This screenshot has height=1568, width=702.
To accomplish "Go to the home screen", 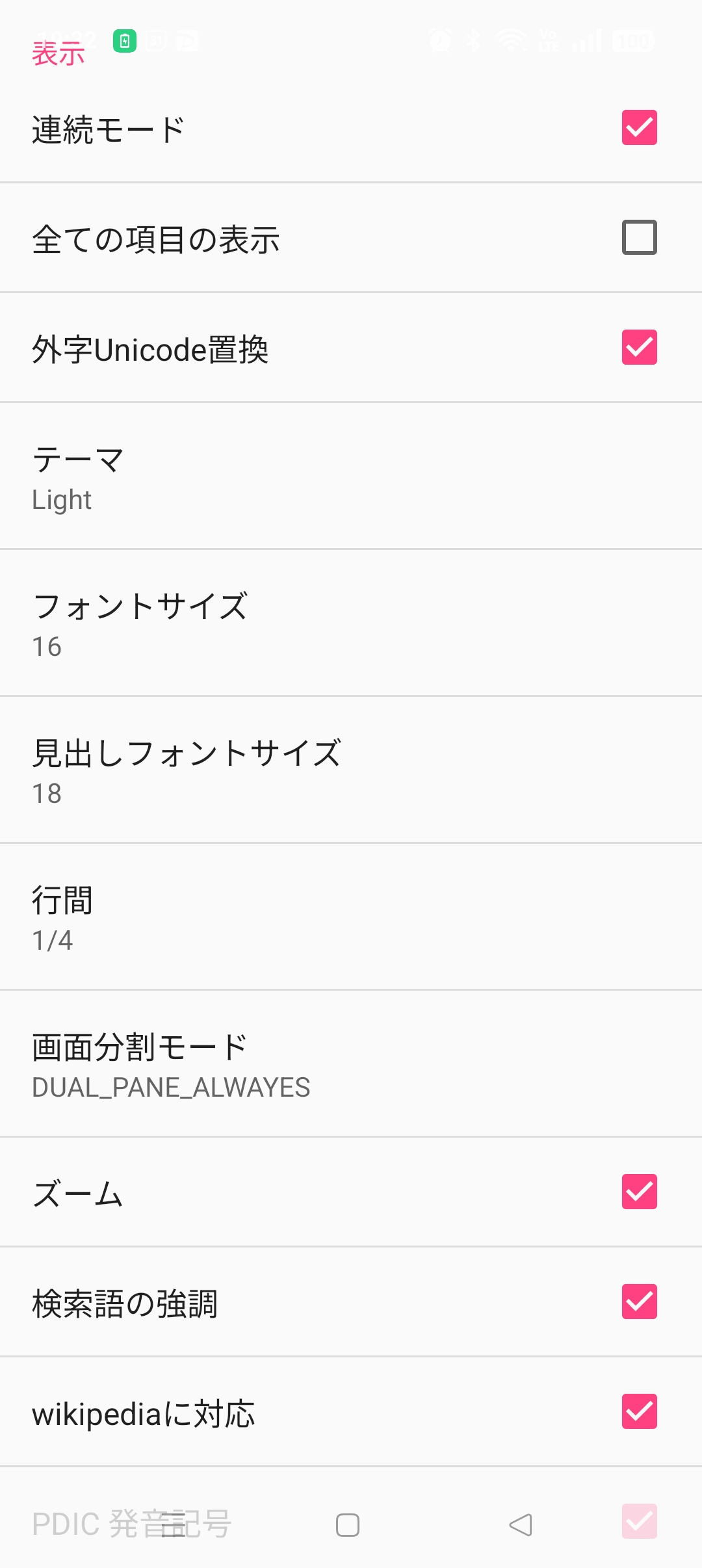I will (348, 1524).
